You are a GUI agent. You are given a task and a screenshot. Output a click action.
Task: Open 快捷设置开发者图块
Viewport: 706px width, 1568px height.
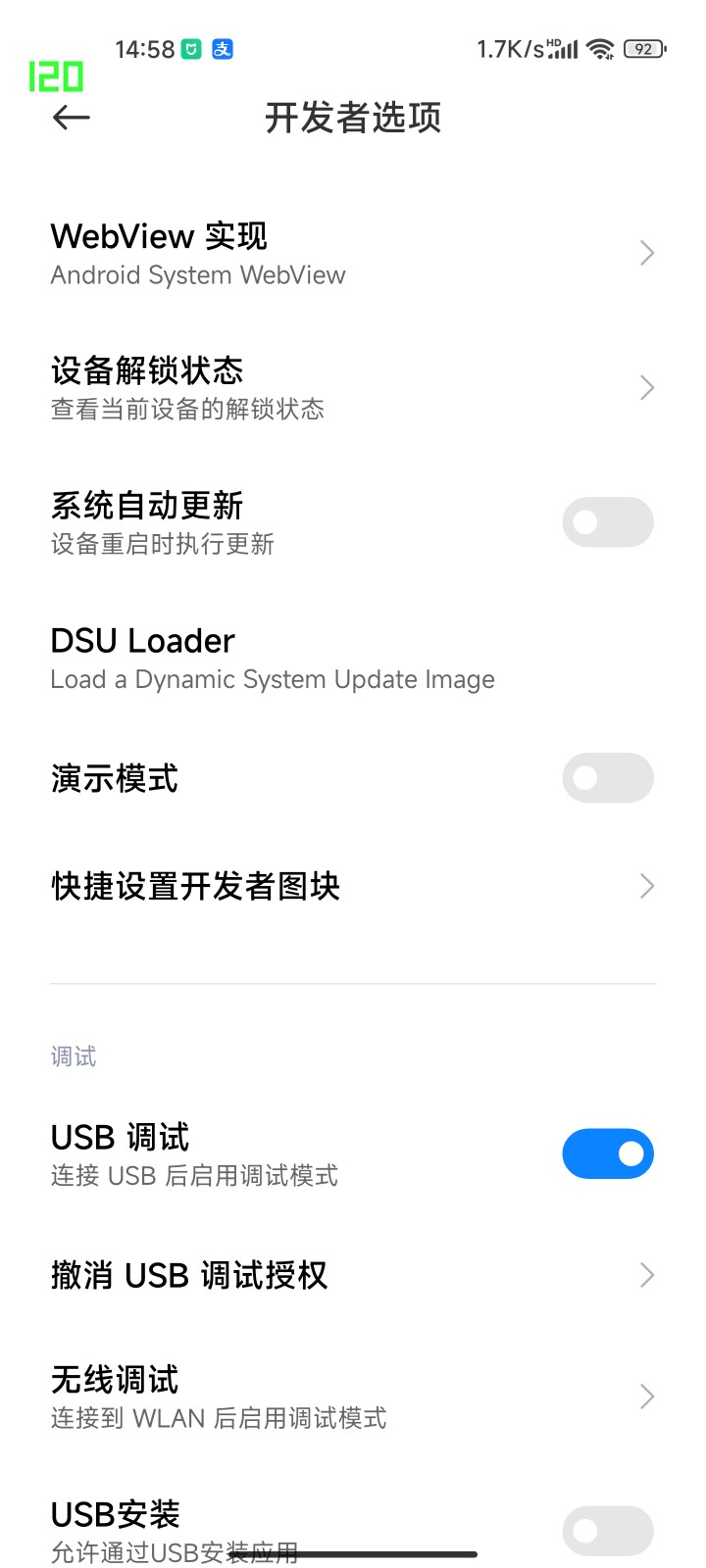click(x=353, y=886)
